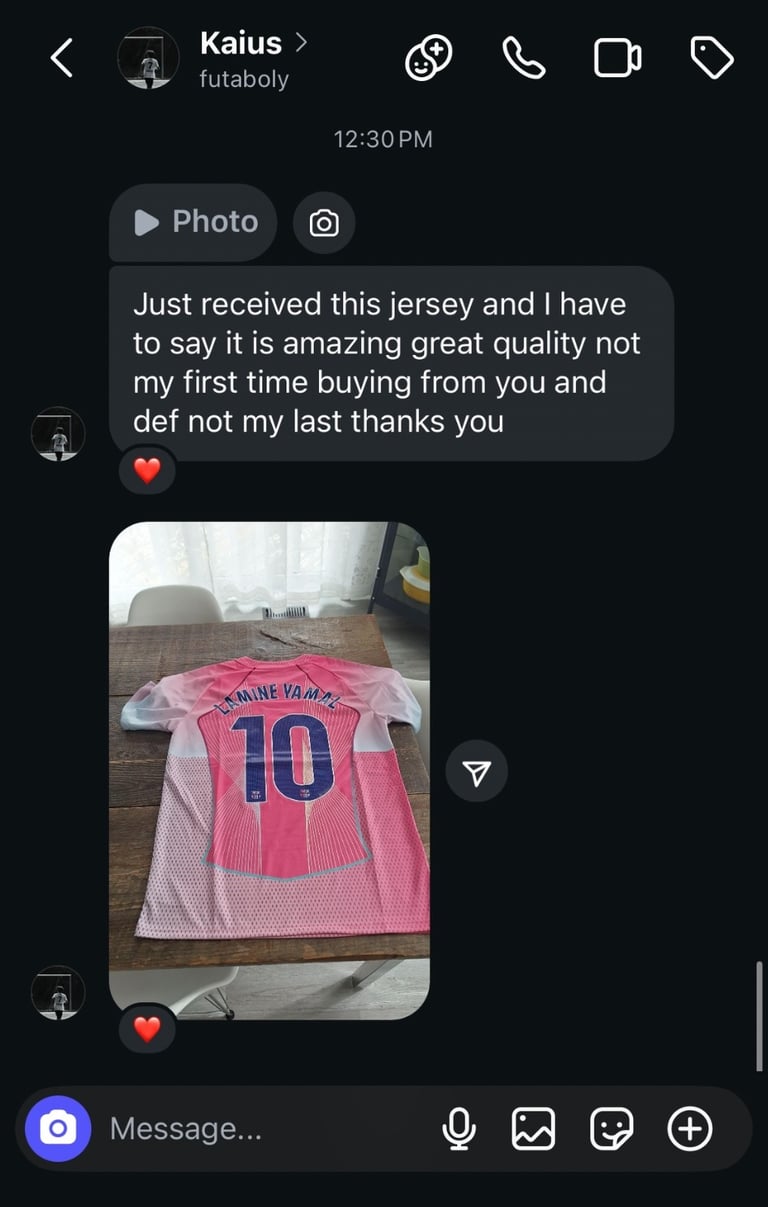Tap the heart reaction under the text message
Image resolution: width=768 pixels, height=1207 pixels.
[x=147, y=469]
